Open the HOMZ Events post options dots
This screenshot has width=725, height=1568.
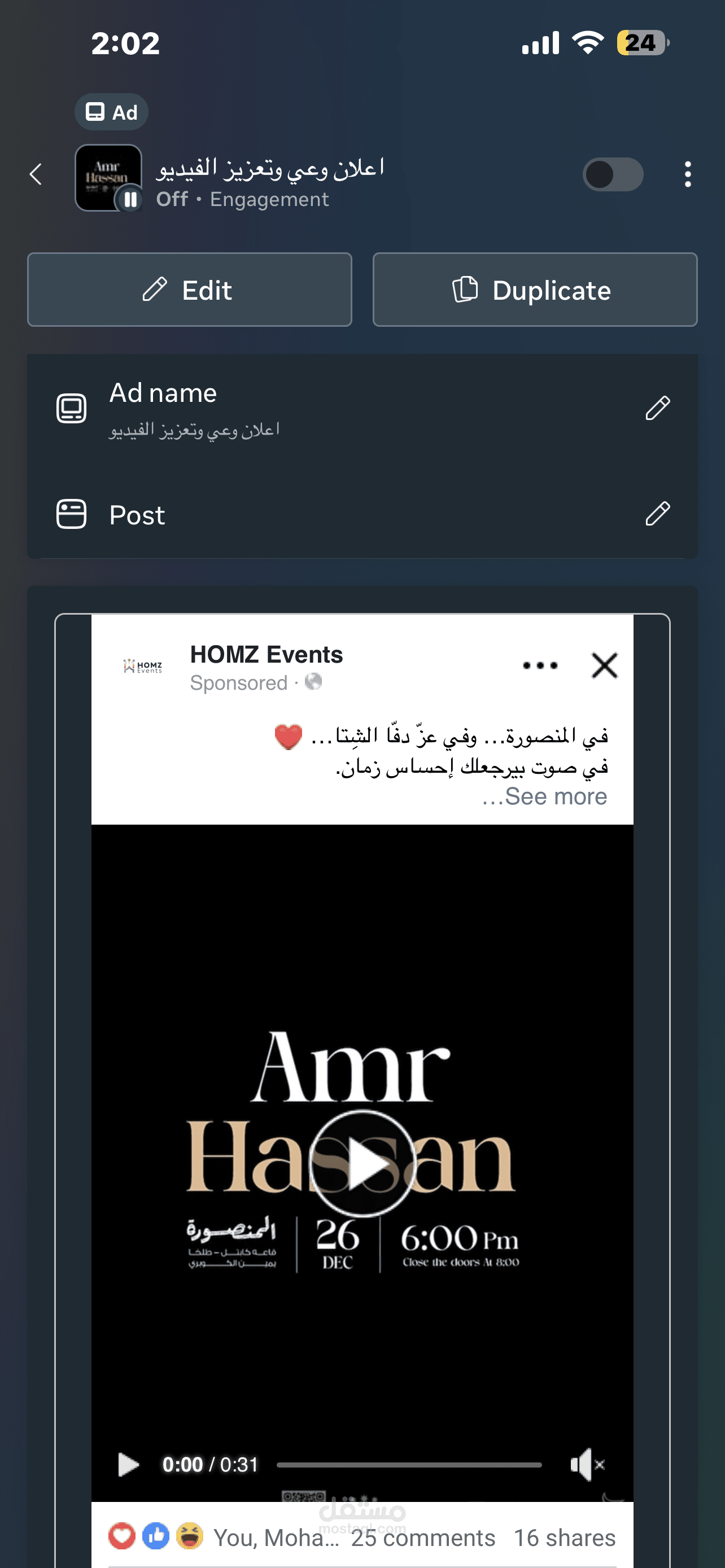pyautogui.click(x=540, y=665)
